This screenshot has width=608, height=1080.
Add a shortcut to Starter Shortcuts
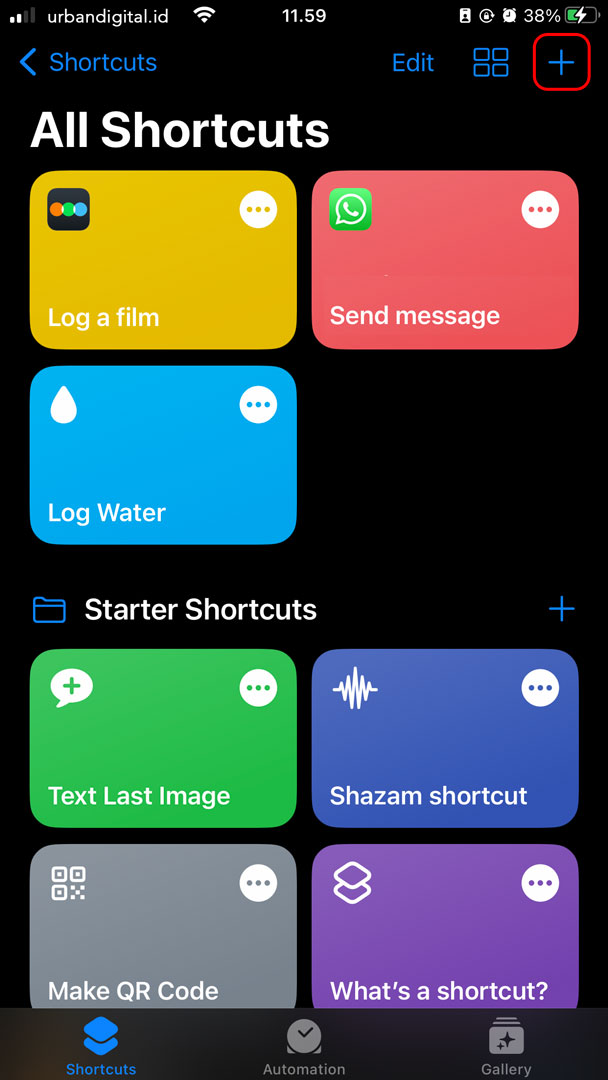(x=561, y=609)
